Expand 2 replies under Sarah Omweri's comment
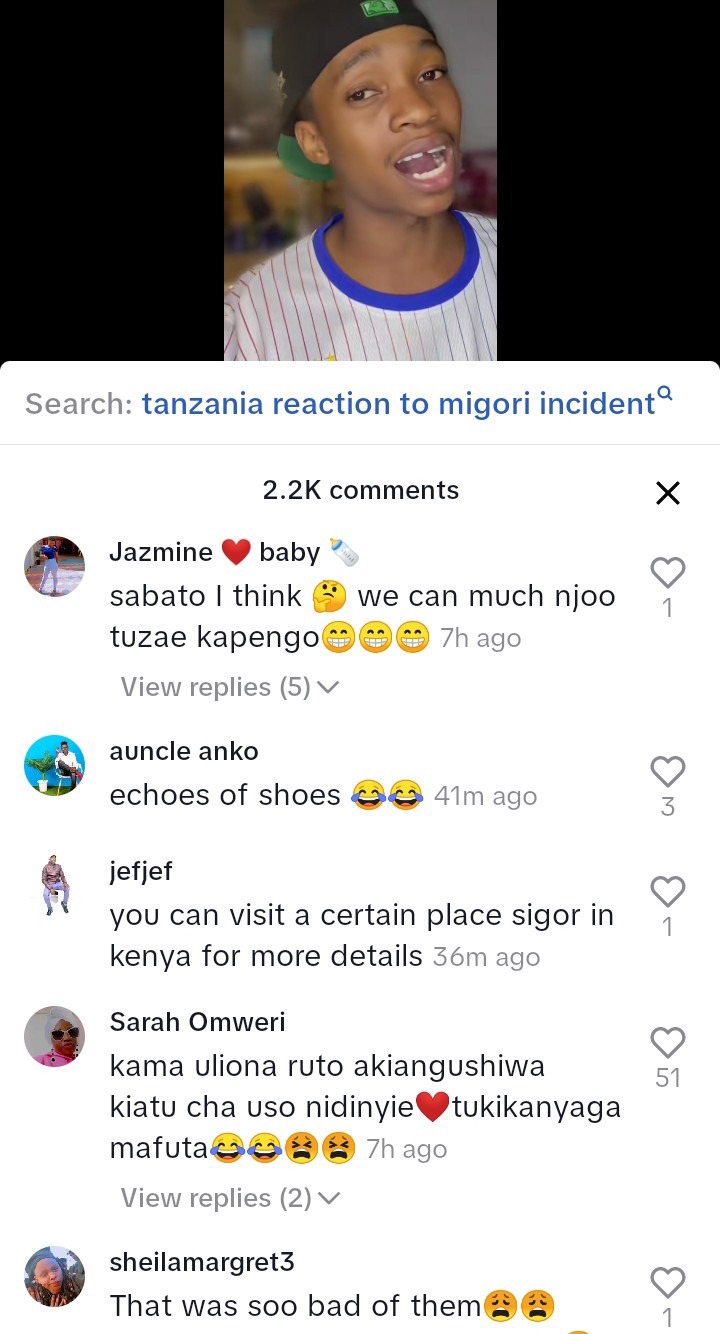The image size is (720, 1334). [230, 1198]
